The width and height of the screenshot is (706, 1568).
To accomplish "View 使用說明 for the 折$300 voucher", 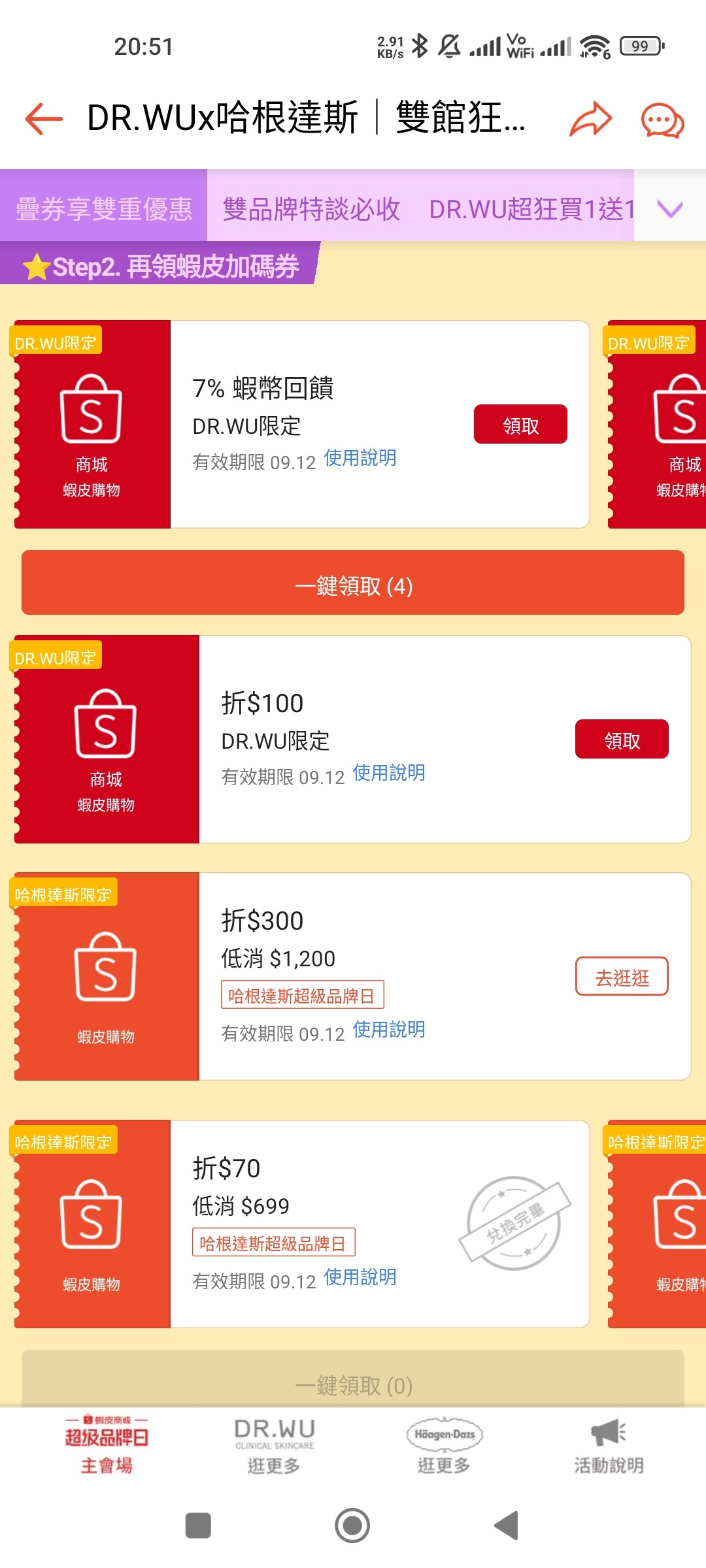I will coord(389,1030).
